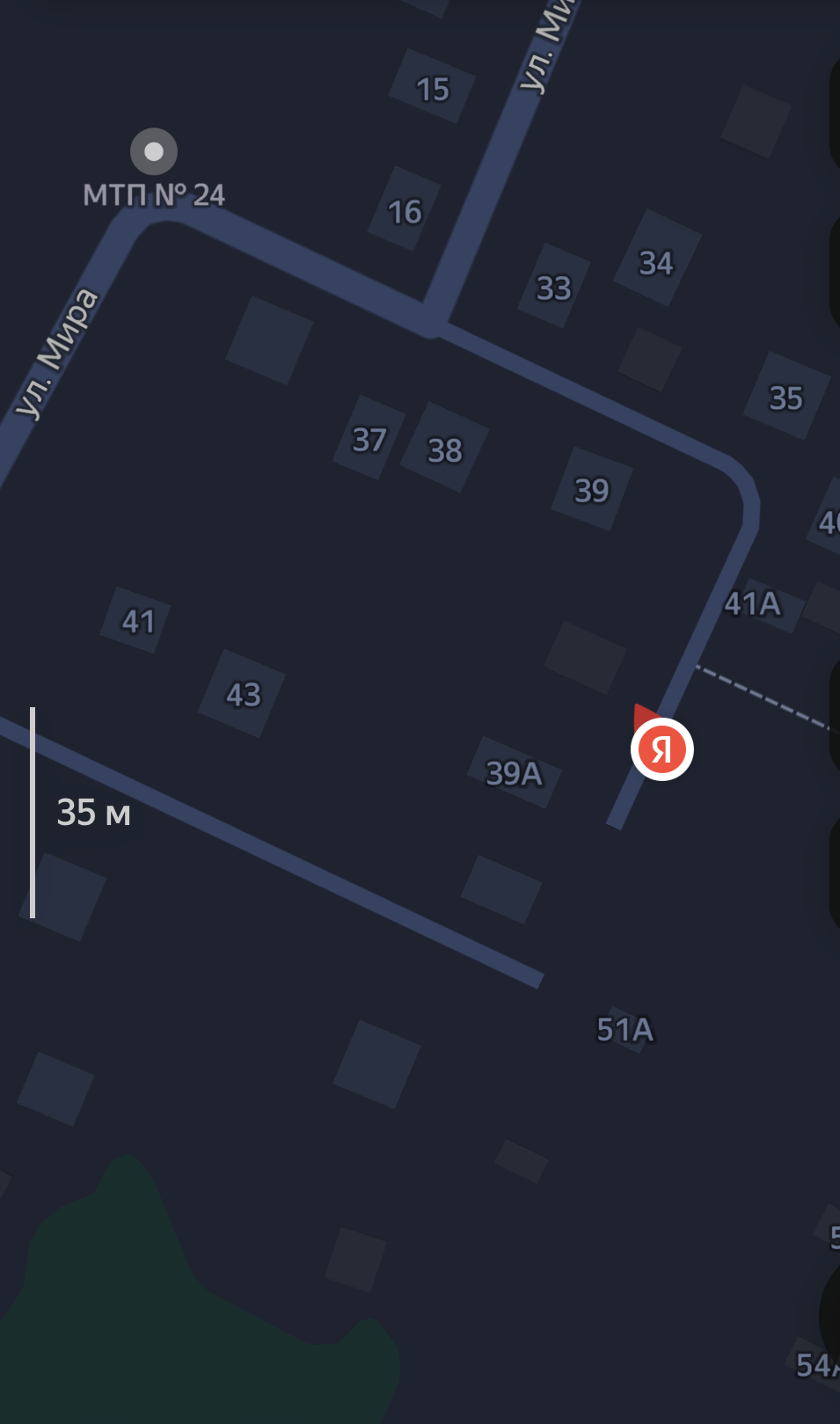Screen dimensions: 840x1424
Task: Select house number 39A on the map
Action: (x=515, y=773)
